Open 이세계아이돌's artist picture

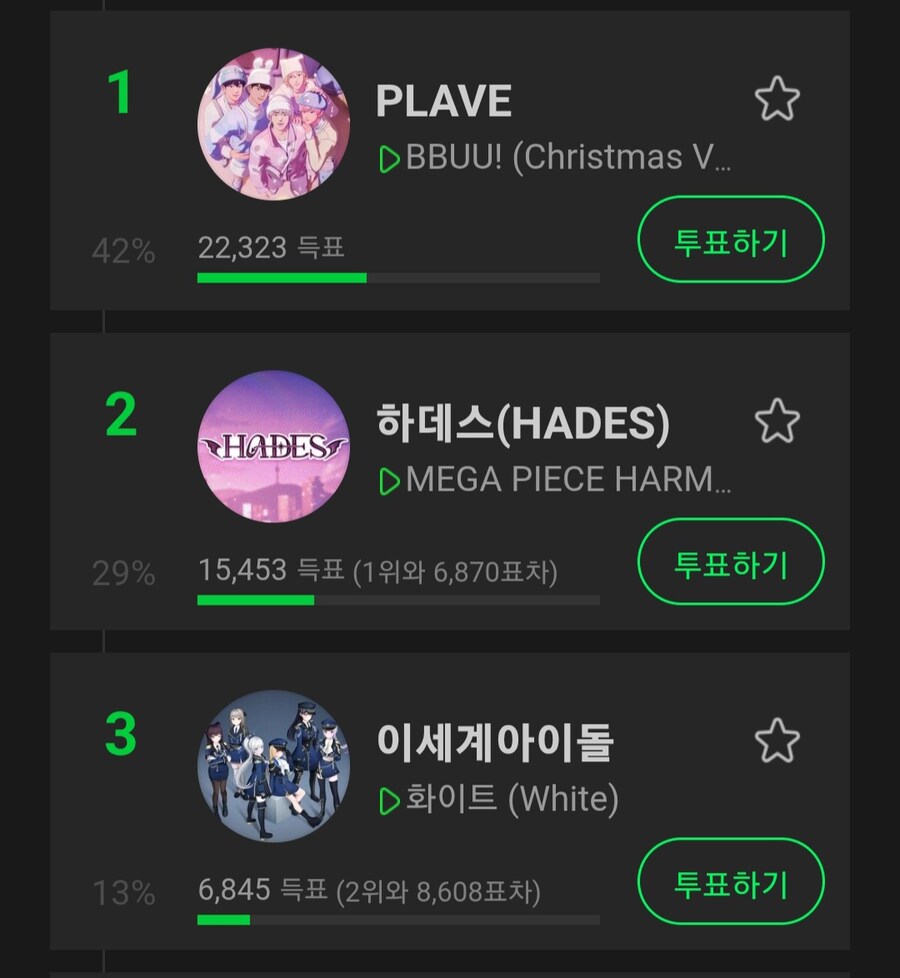coord(273,766)
